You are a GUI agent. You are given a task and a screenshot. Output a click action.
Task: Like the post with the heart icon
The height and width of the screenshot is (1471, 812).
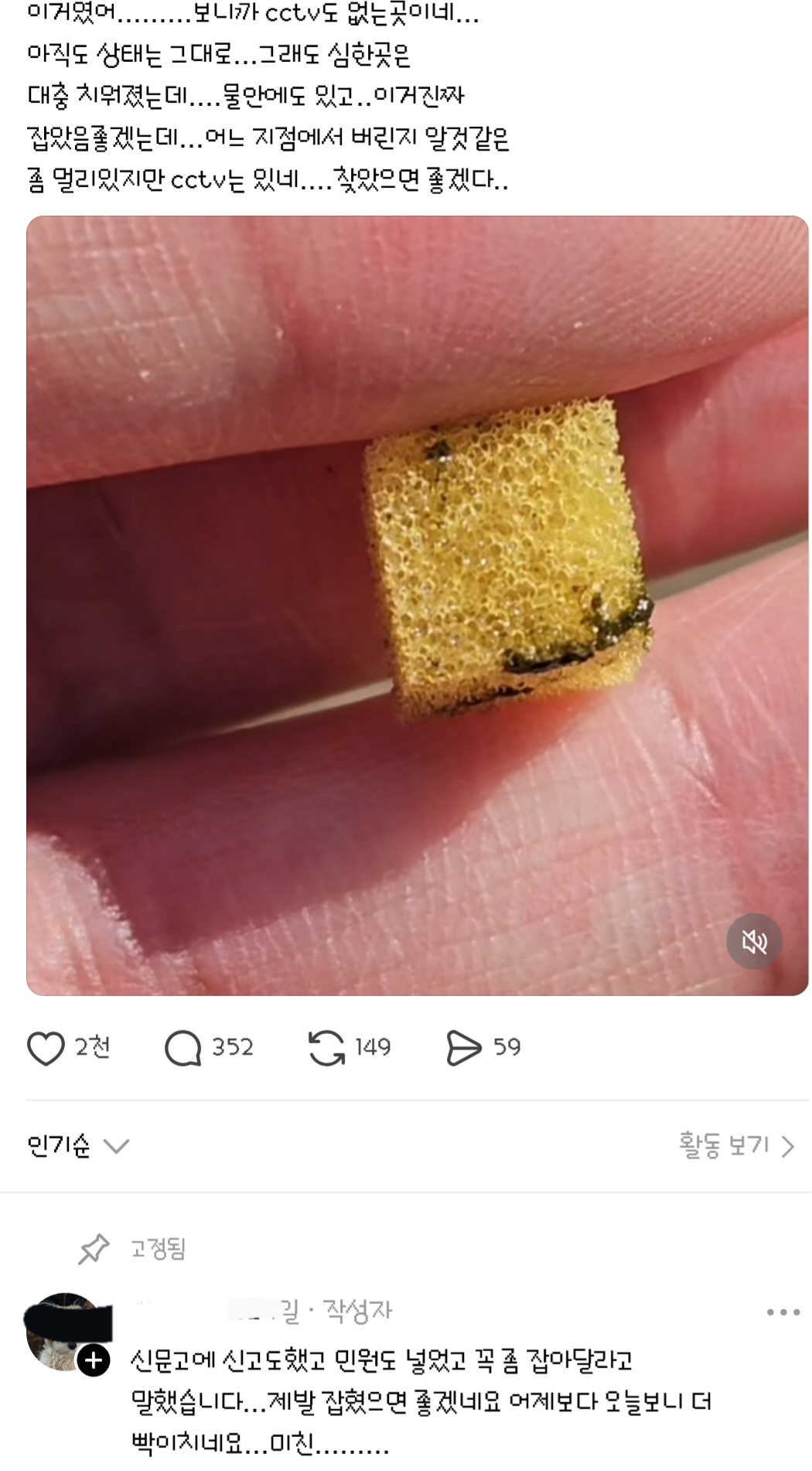(x=46, y=1049)
